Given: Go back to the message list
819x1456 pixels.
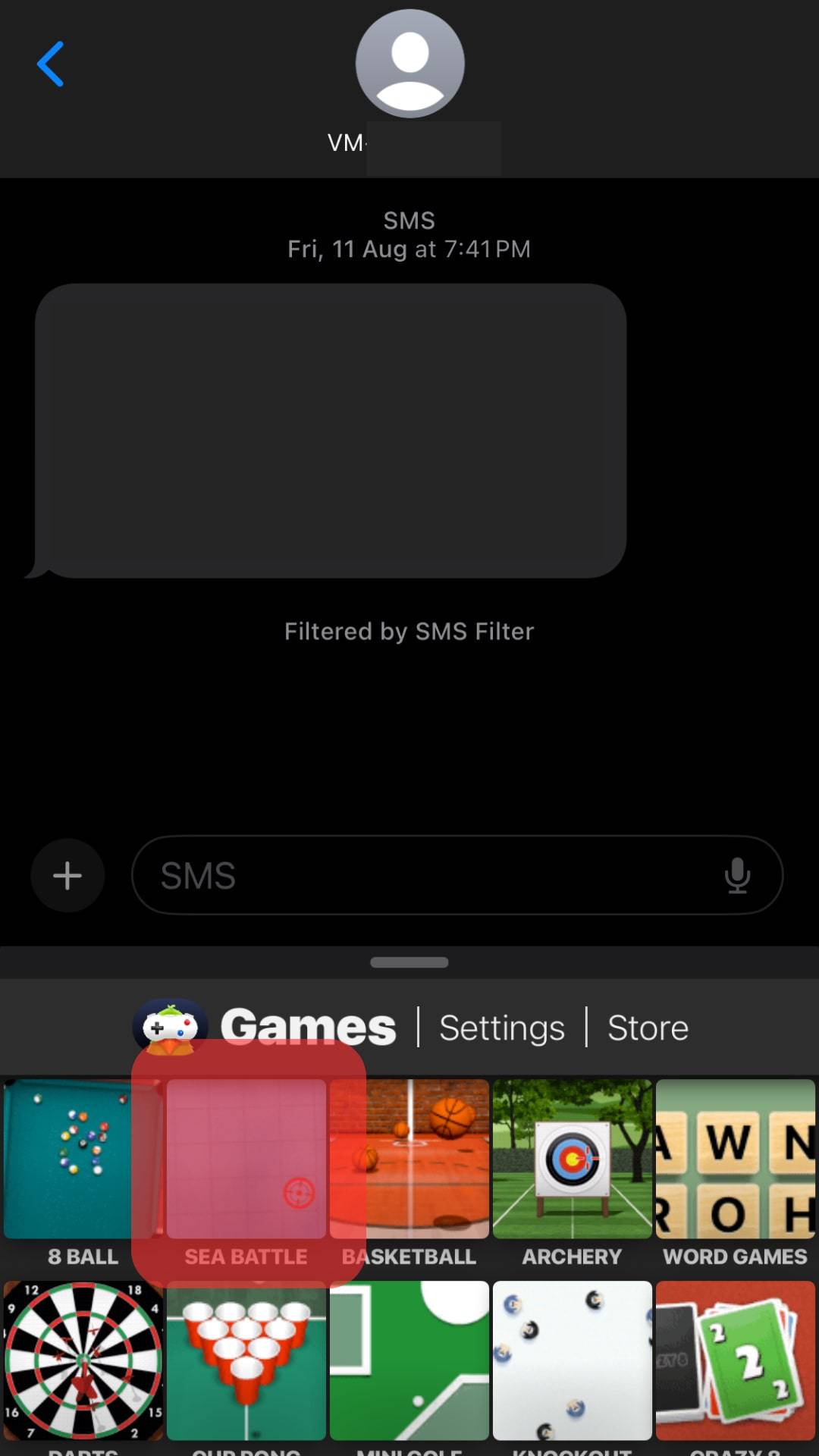Looking at the screenshot, I should (x=50, y=64).
